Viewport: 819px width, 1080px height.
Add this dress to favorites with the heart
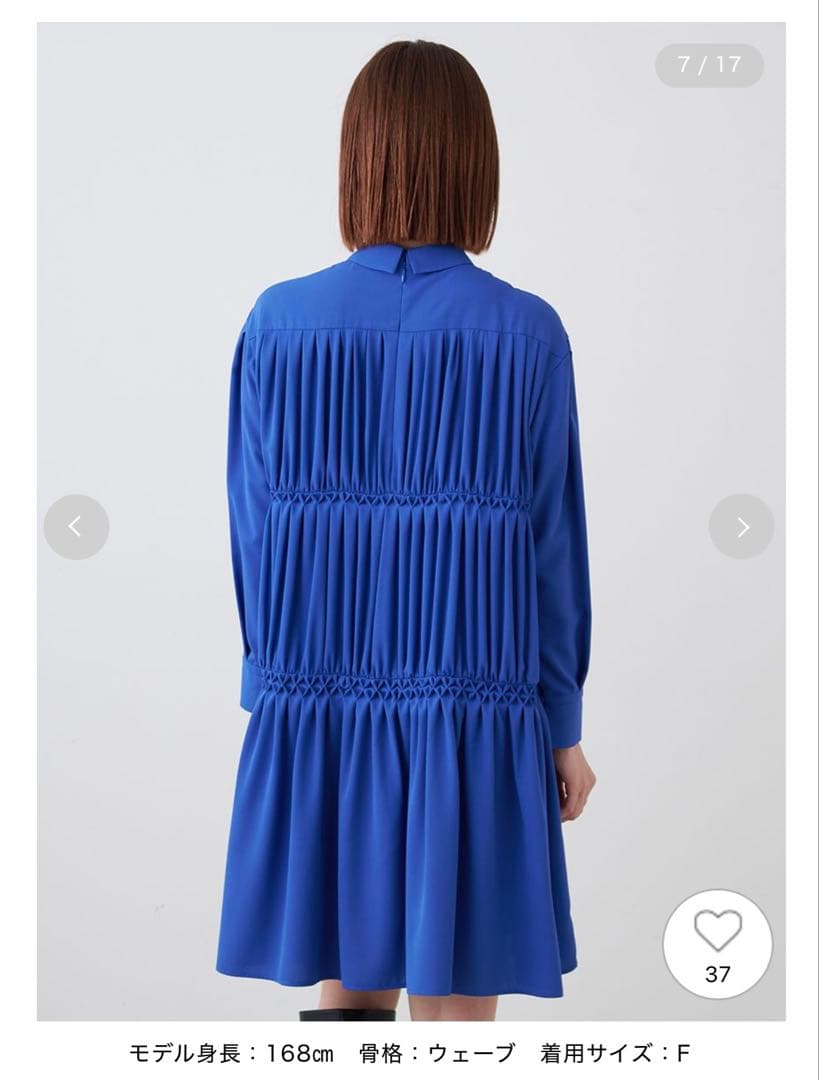[x=717, y=932]
